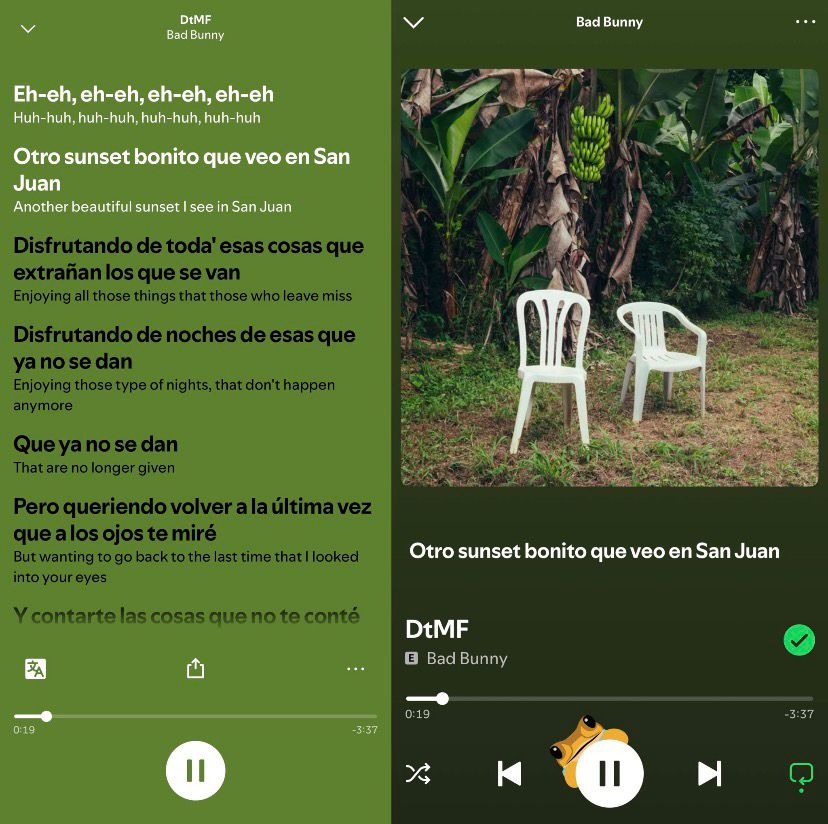The height and width of the screenshot is (824, 828).
Task: Toggle lyrics translation icon
Action: coord(35,669)
